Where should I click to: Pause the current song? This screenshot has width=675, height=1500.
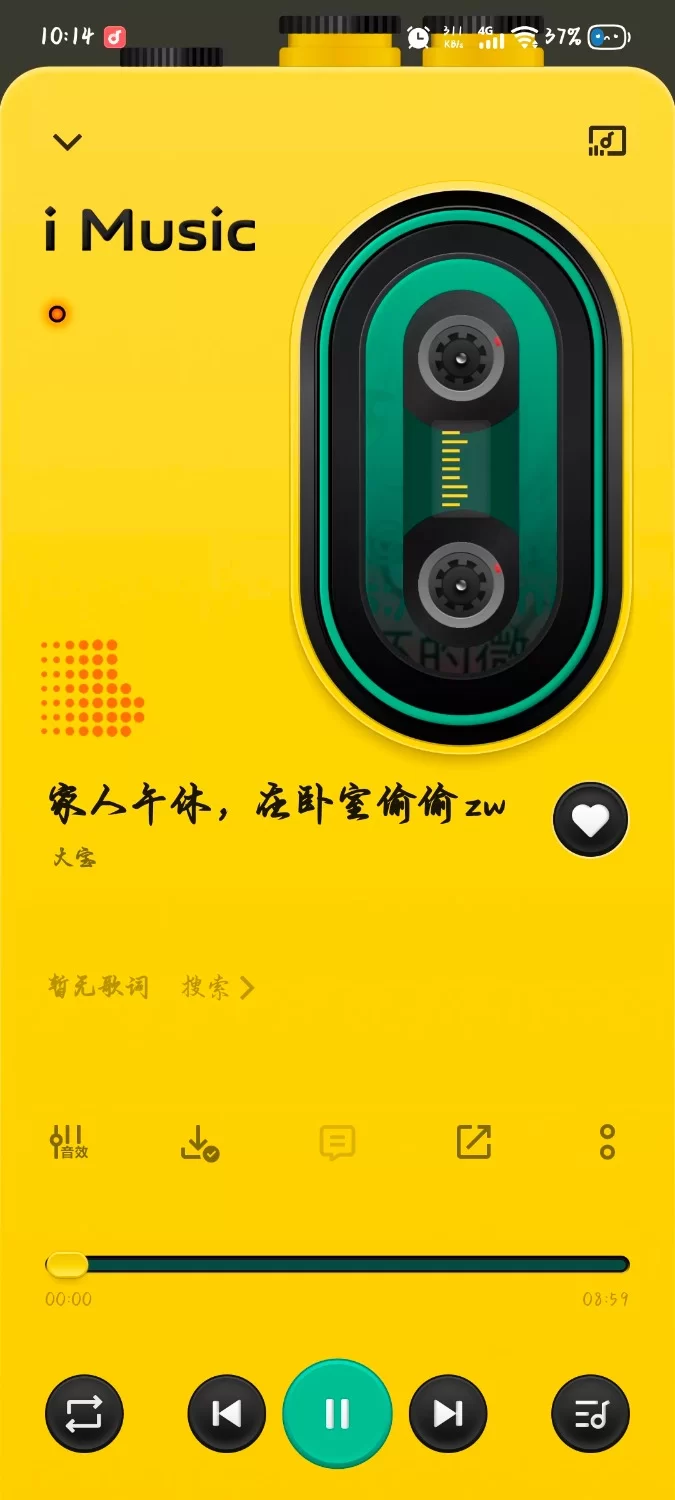click(337, 1414)
